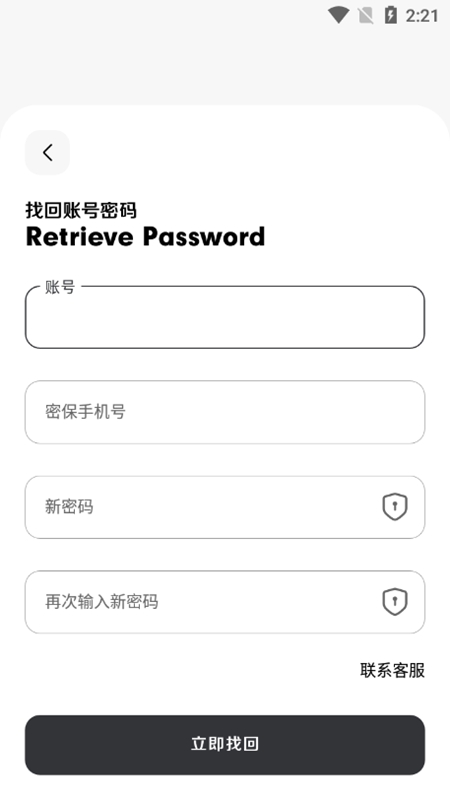The height and width of the screenshot is (800, 450).
Task: Tap the 密保手机号 phone field
Action: point(225,412)
